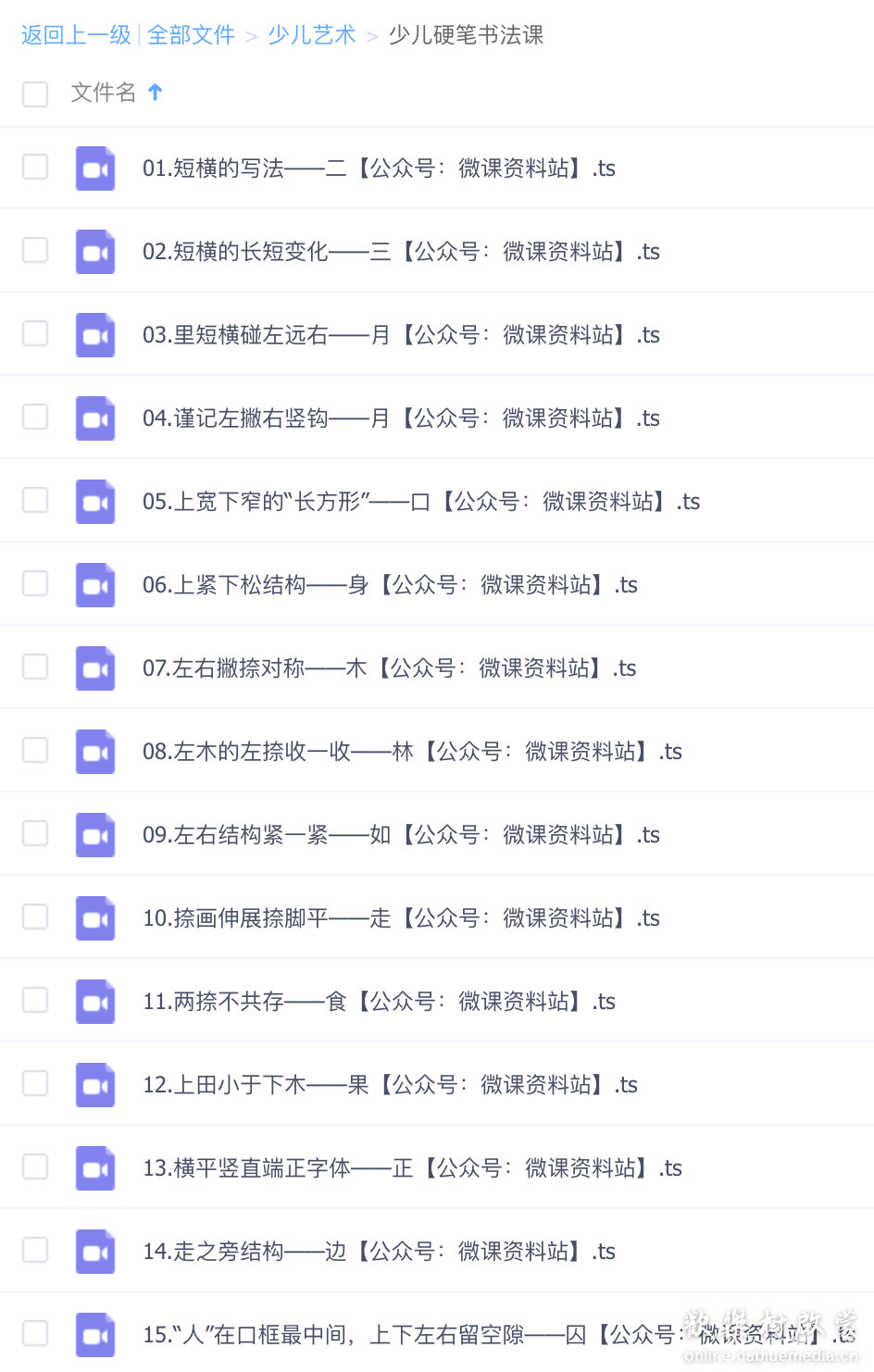Click the video icon next to 12.上田小于下木

pyautogui.click(x=94, y=1084)
